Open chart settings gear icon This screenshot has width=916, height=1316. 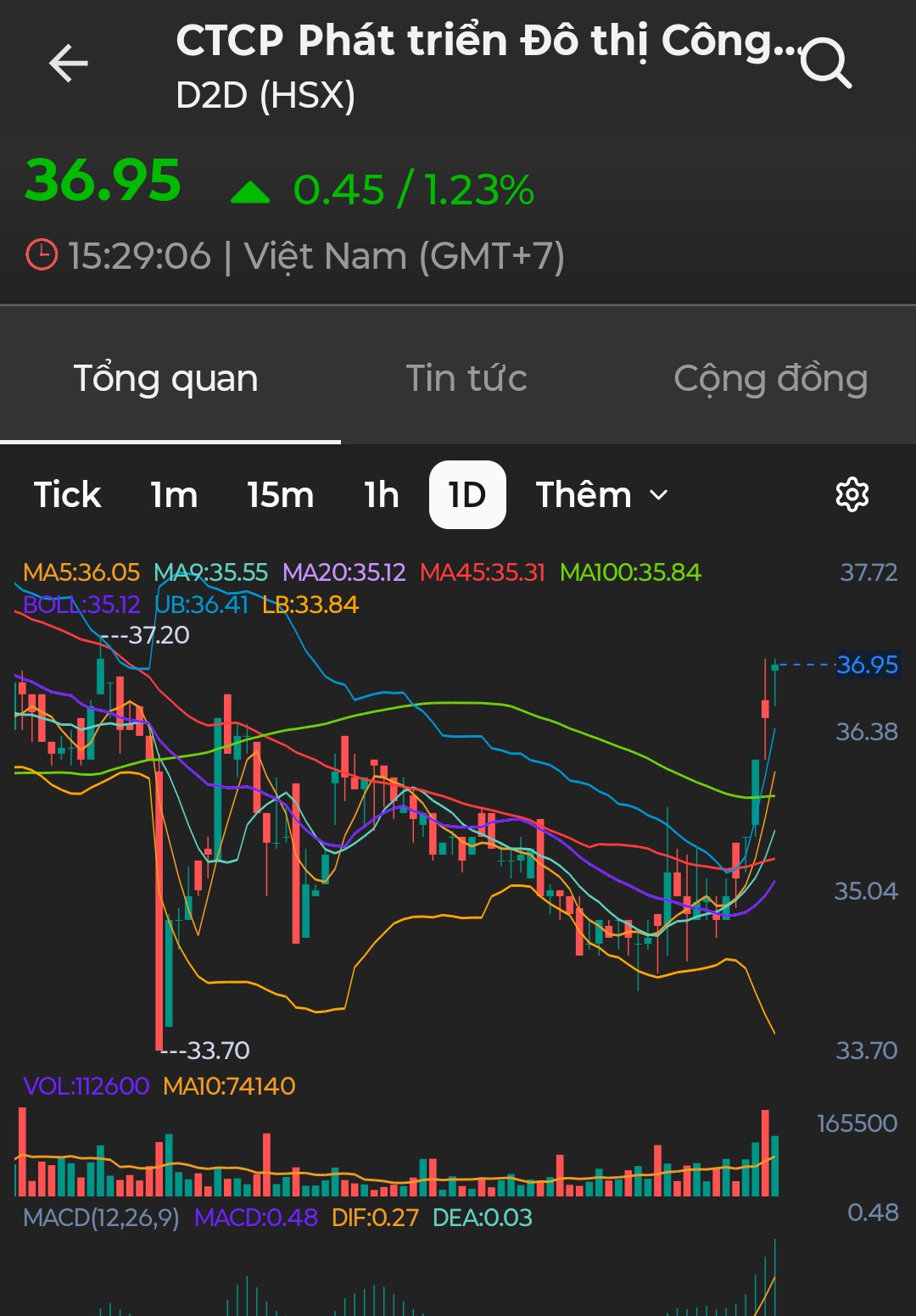(852, 495)
